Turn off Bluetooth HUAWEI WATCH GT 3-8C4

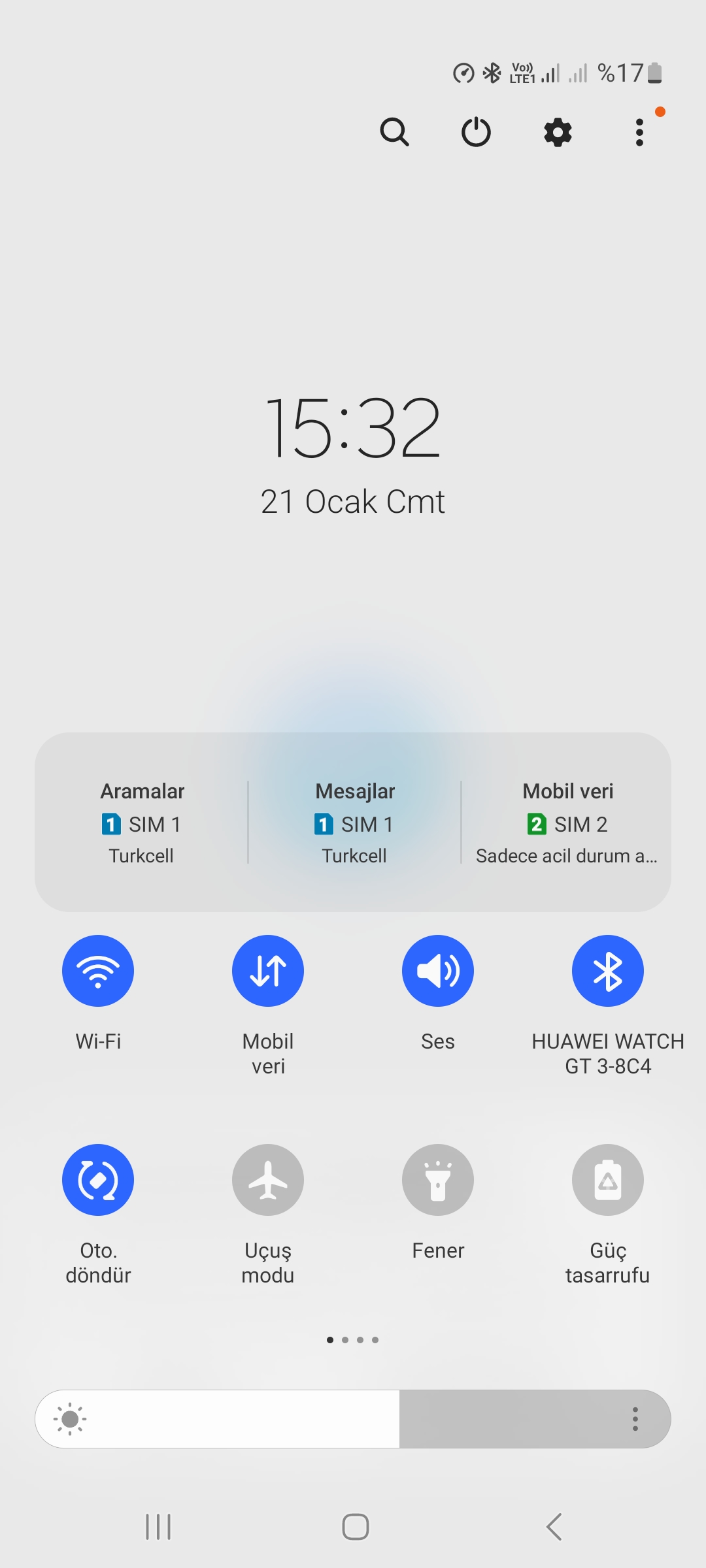608,971
